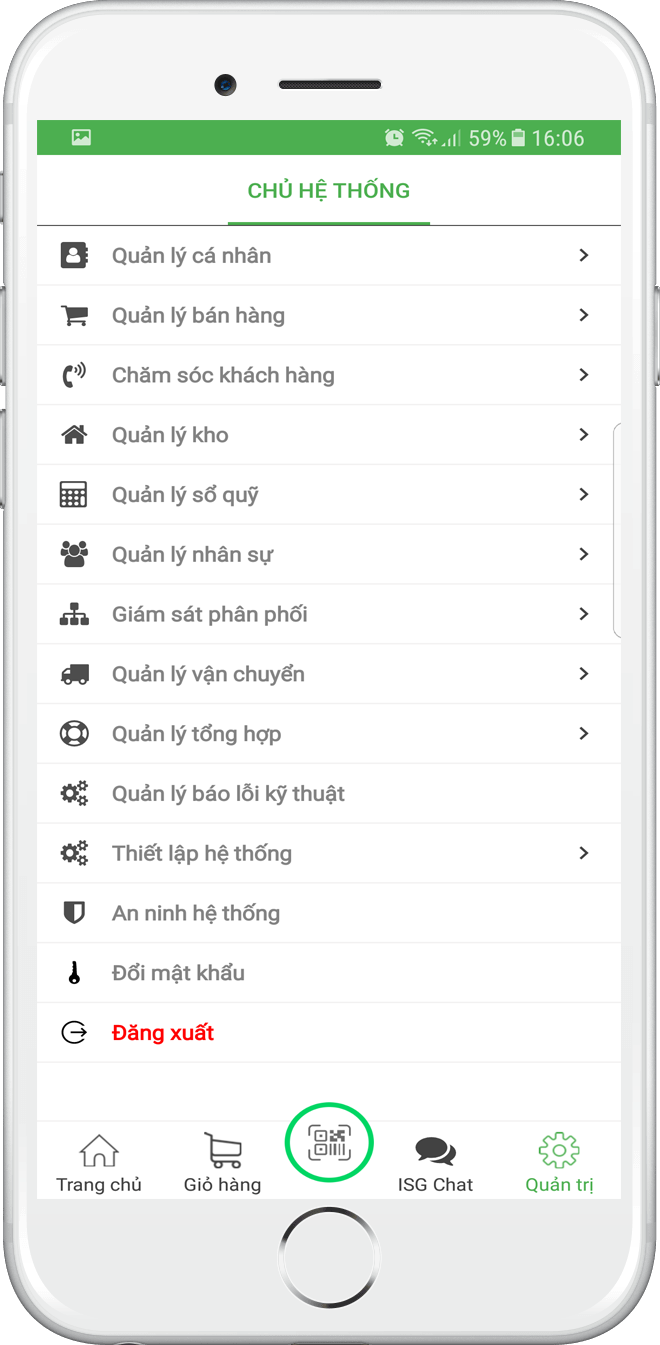Screen dimensions: 660x1345
Task: Switch to the Trang chủ tab
Action: 99,1163
